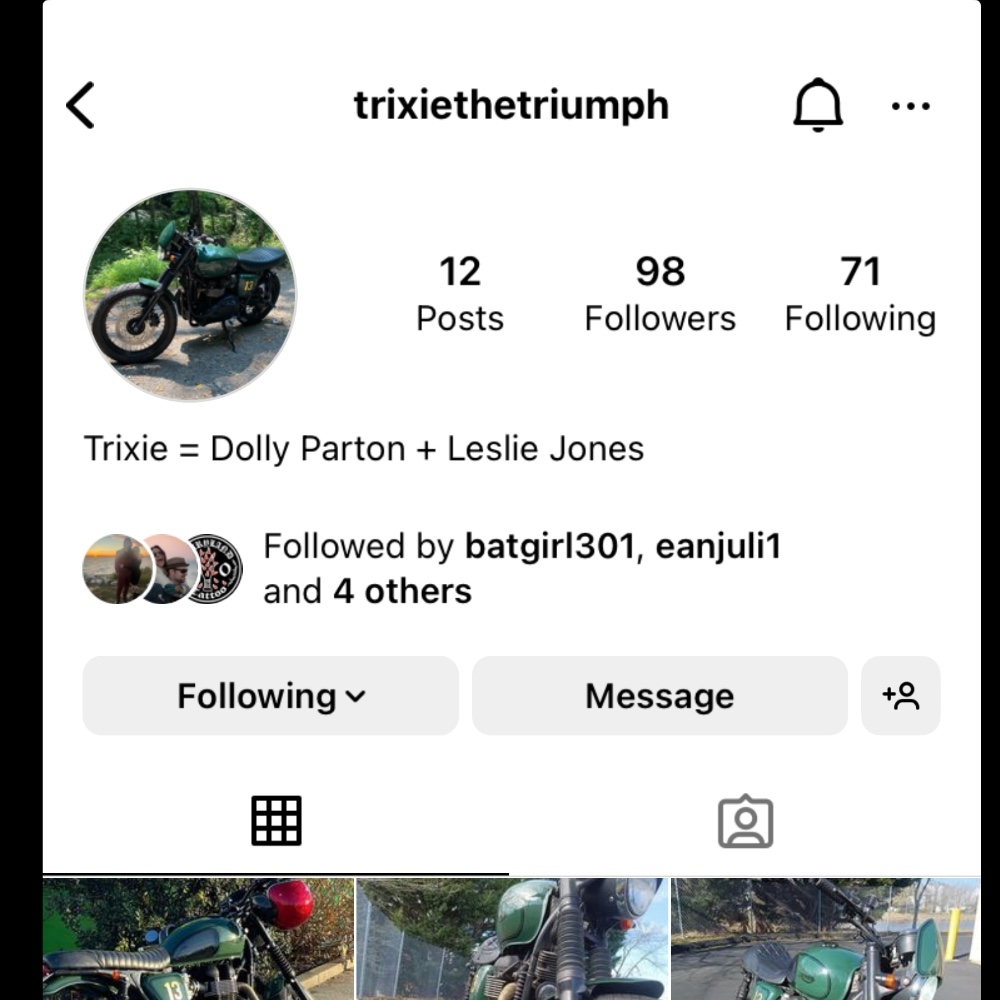Switch to the tagged photos tab

coord(745,821)
